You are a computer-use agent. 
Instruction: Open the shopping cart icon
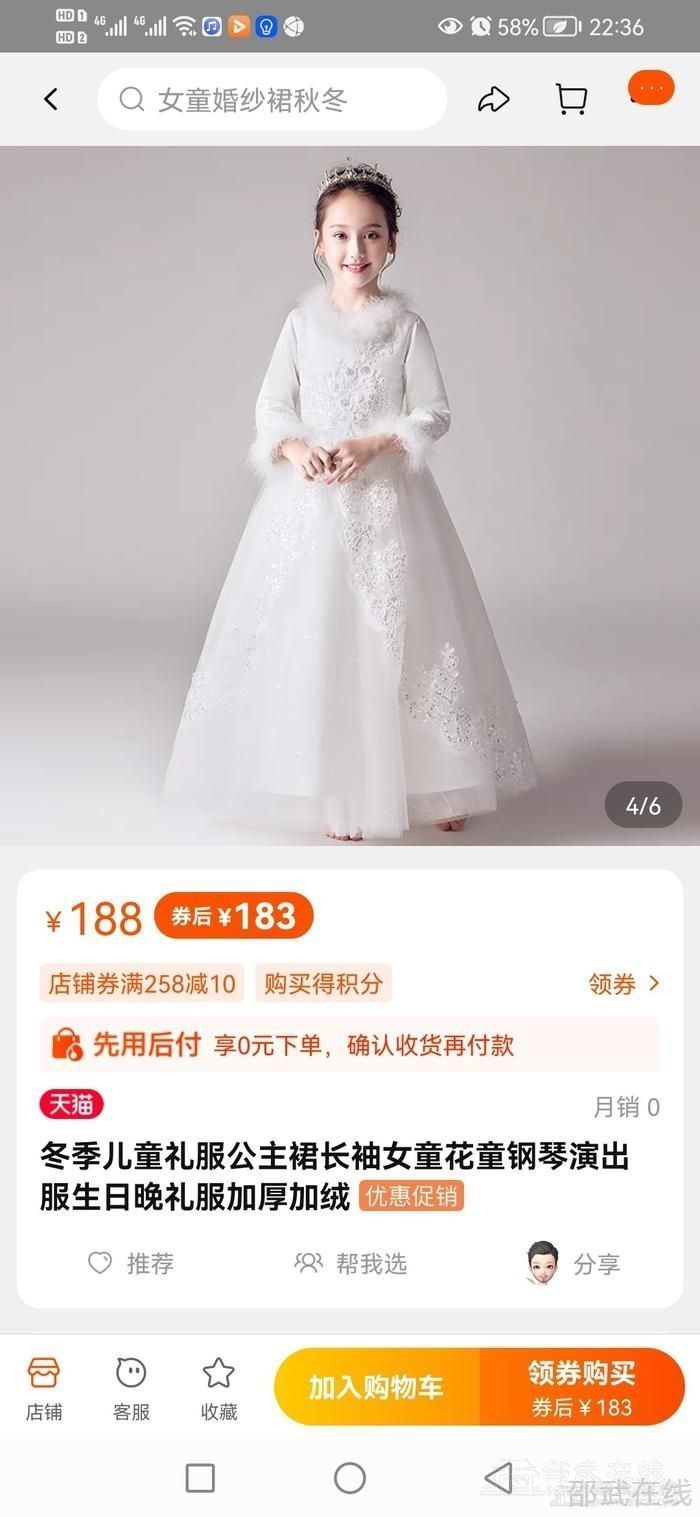(x=571, y=99)
